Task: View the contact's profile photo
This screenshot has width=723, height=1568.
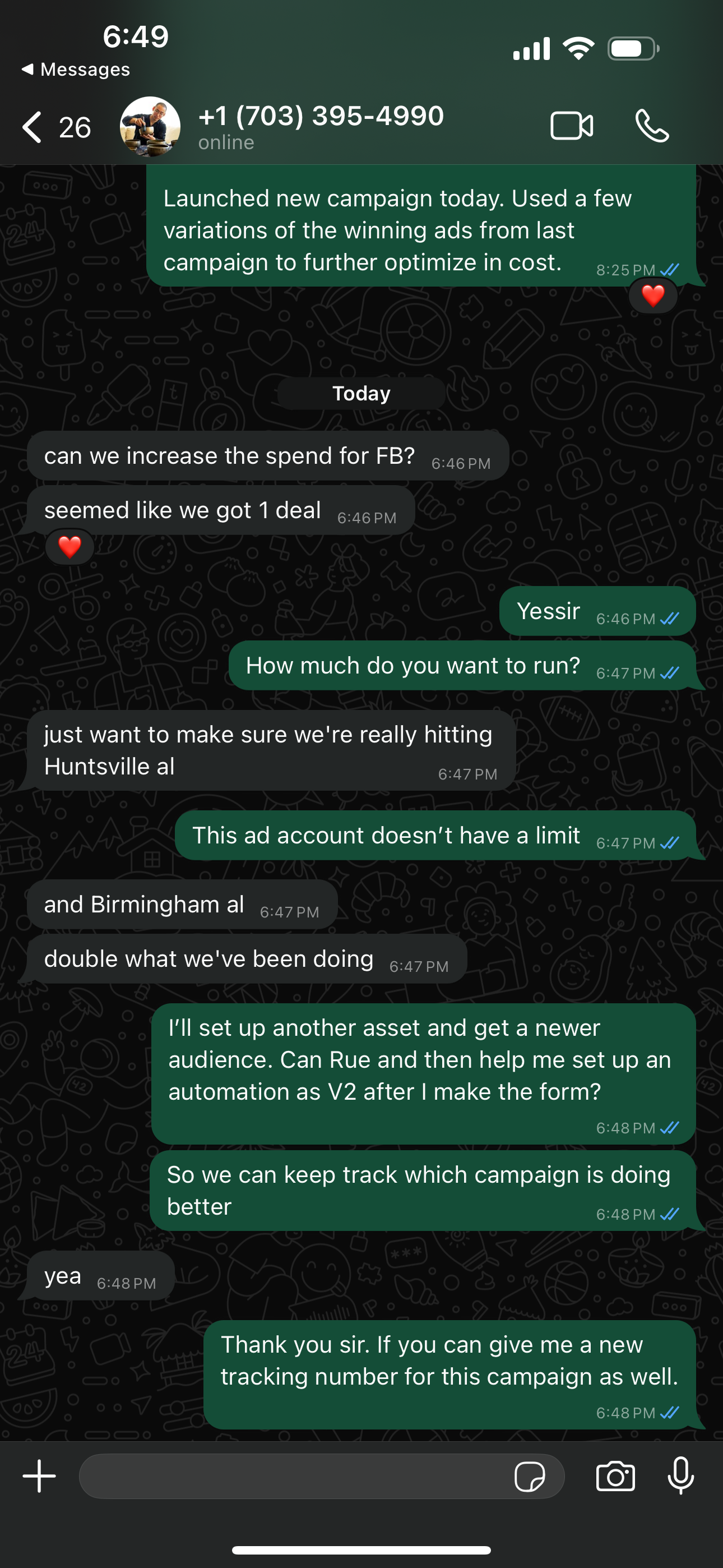Action: pos(150,127)
